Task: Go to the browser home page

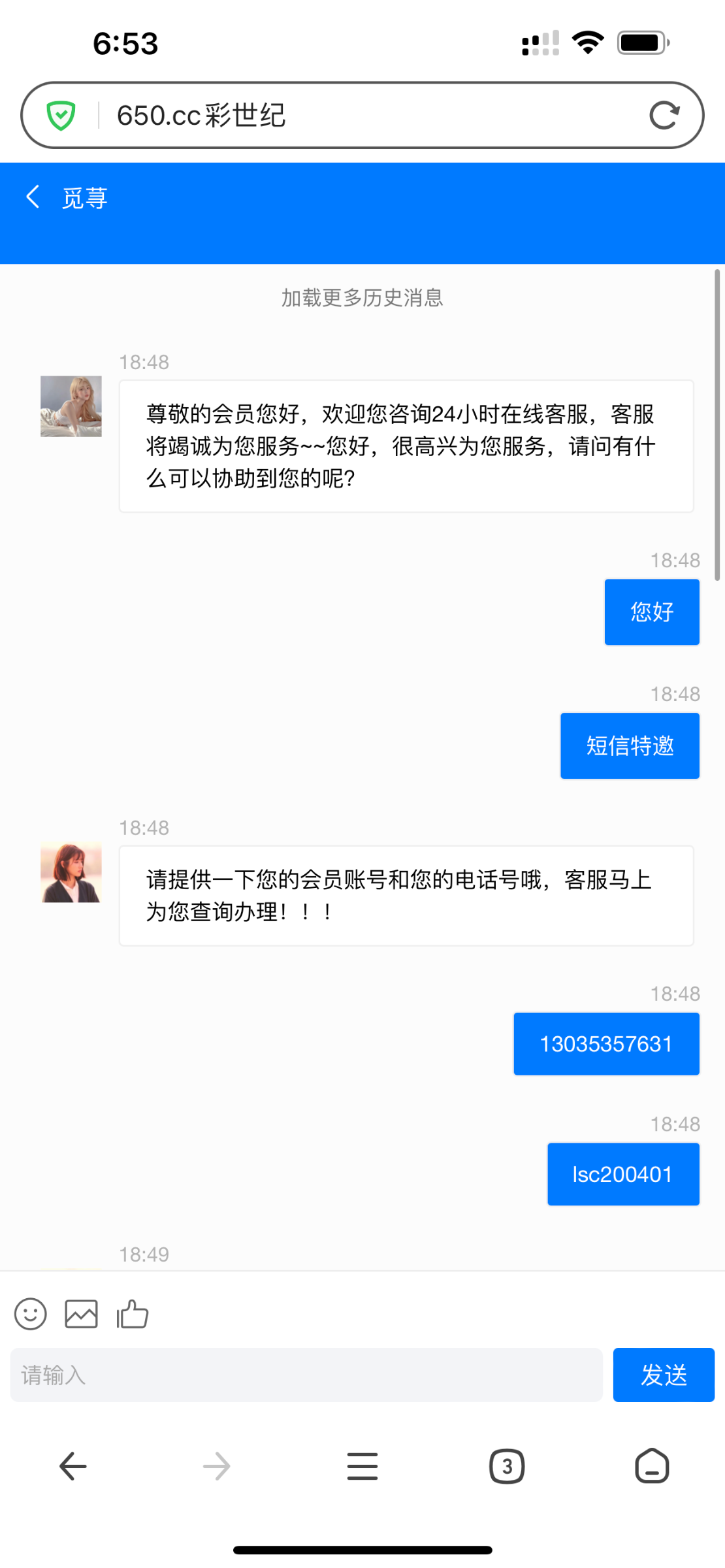Action: pyautogui.click(x=652, y=1466)
